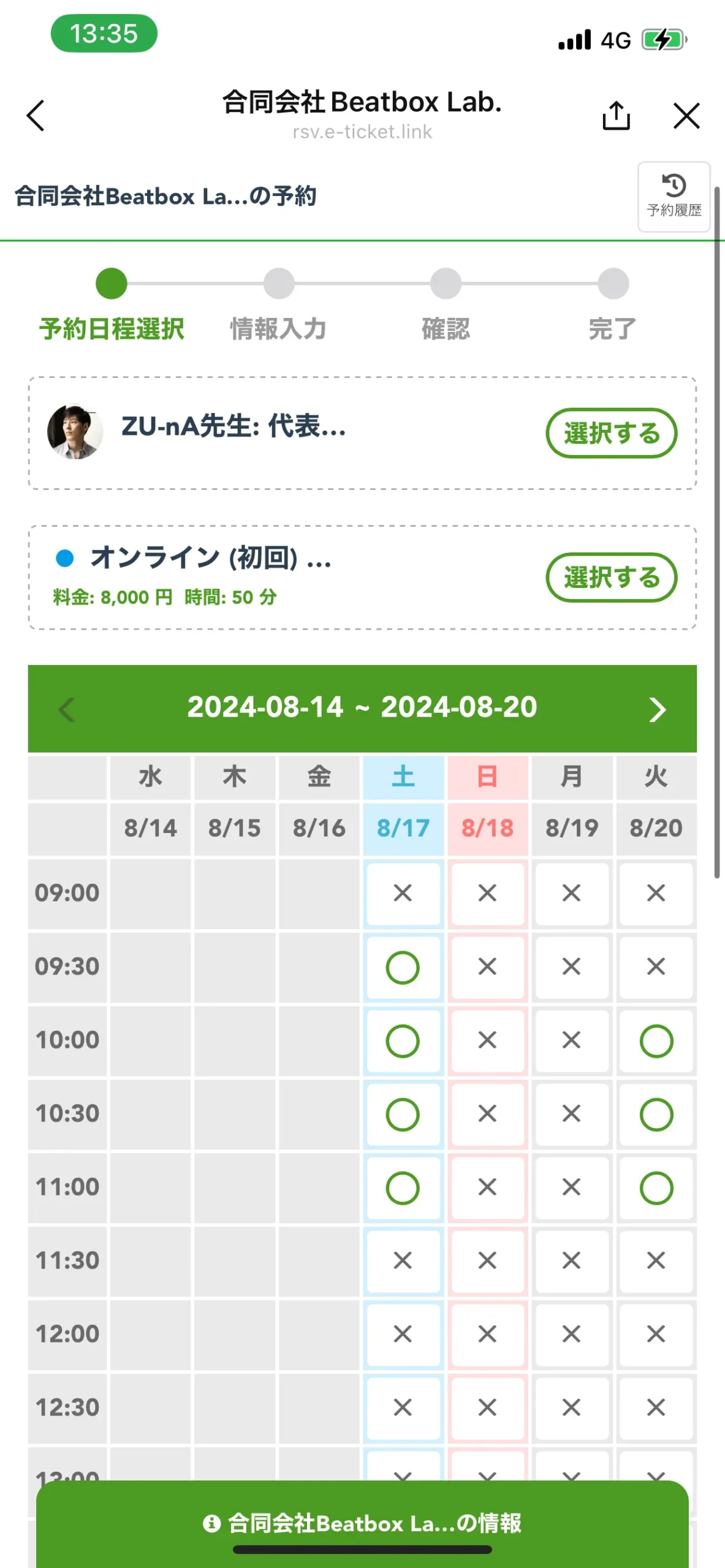Tap the back arrow in the browser header
The width and height of the screenshot is (725, 1568).
tap(35, 116)
